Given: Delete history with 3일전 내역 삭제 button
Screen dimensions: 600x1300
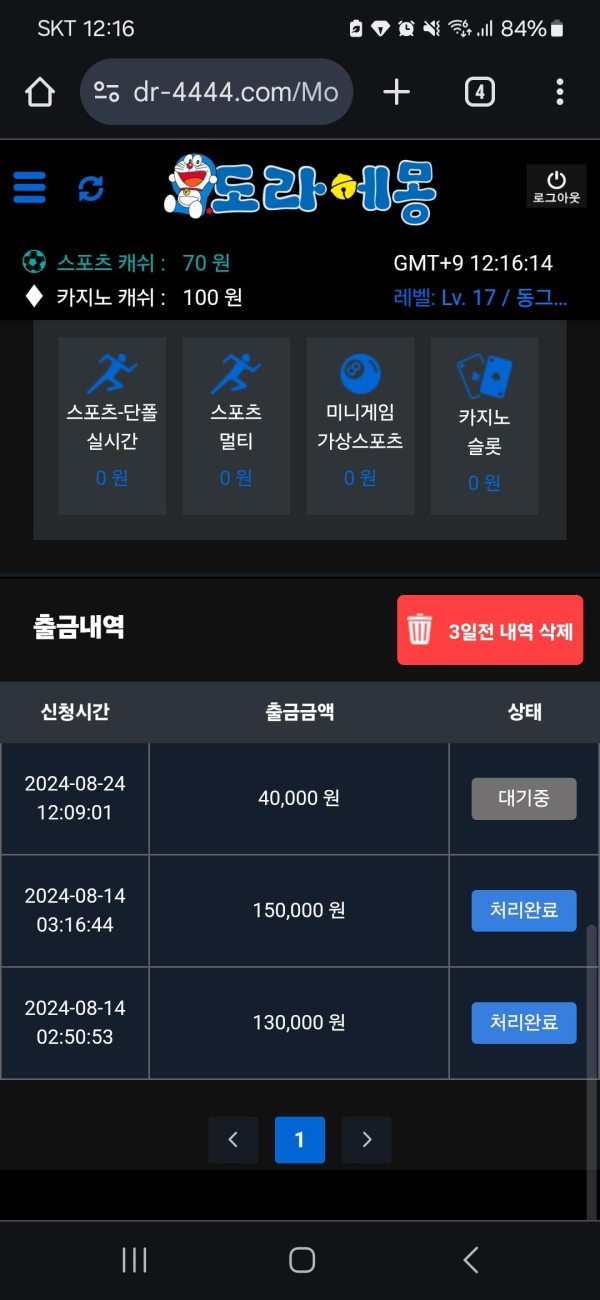Looking at the screenshot, I should click(489, 630).
